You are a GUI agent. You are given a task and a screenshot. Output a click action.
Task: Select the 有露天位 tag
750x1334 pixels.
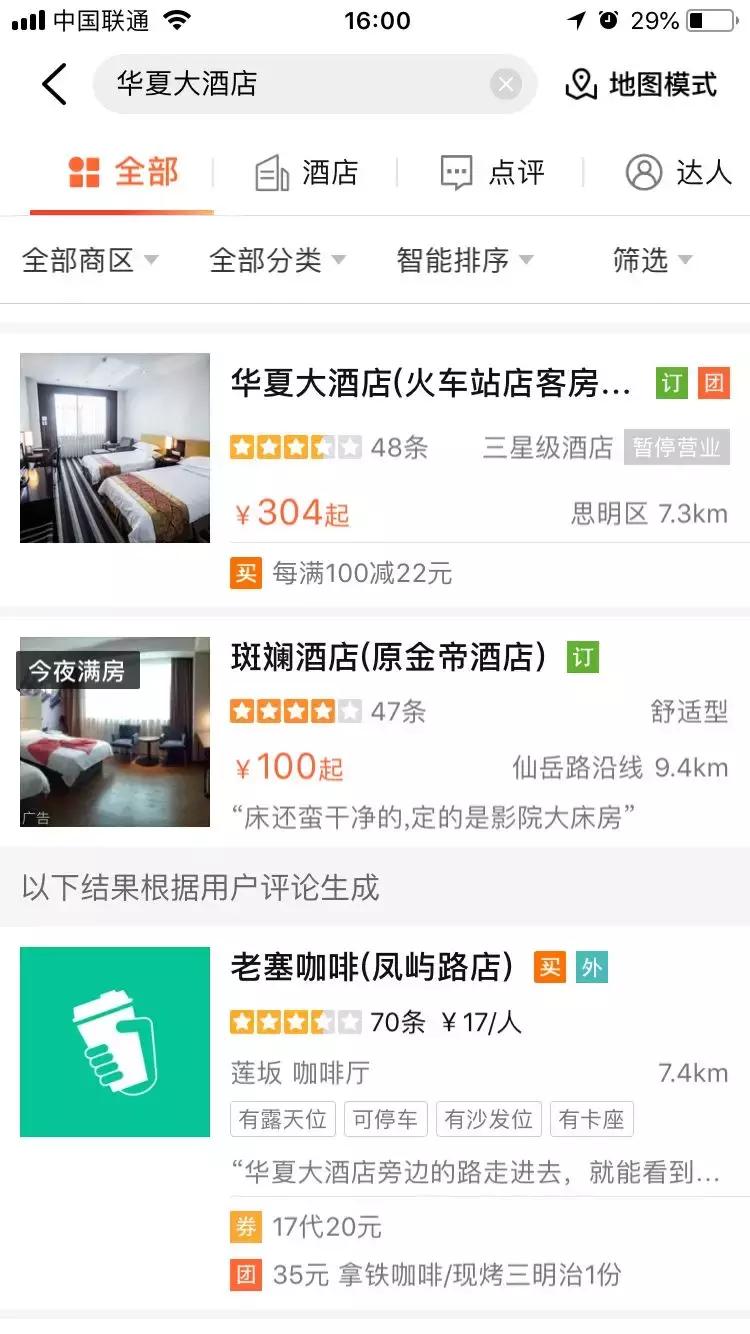pyautogui.click(x=282, y=1119)
